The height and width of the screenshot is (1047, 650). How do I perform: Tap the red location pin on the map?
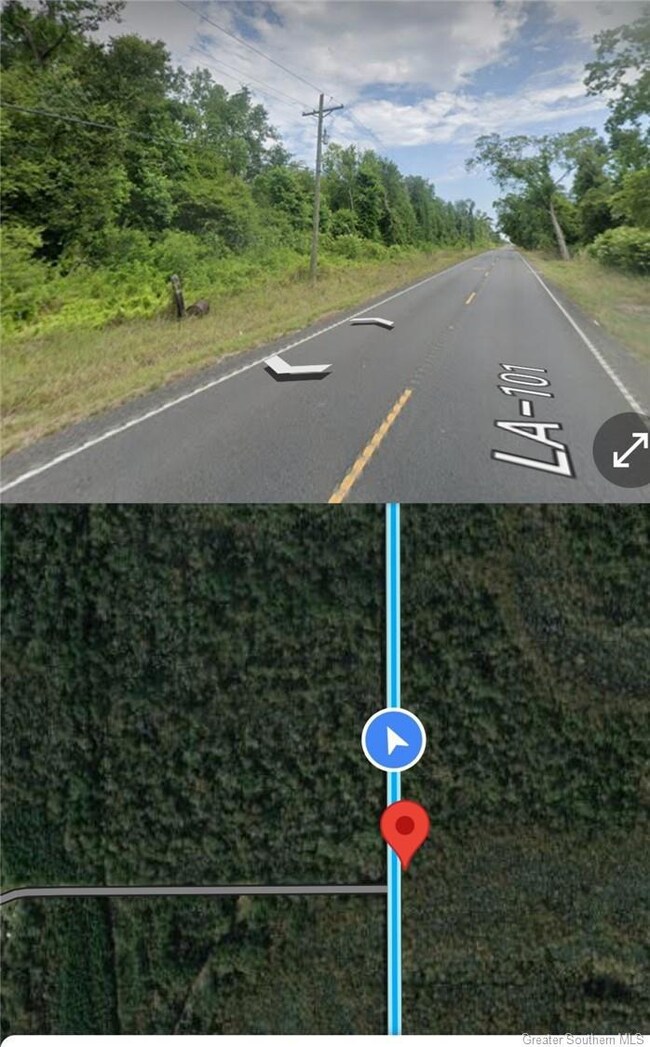click(405, 827)
